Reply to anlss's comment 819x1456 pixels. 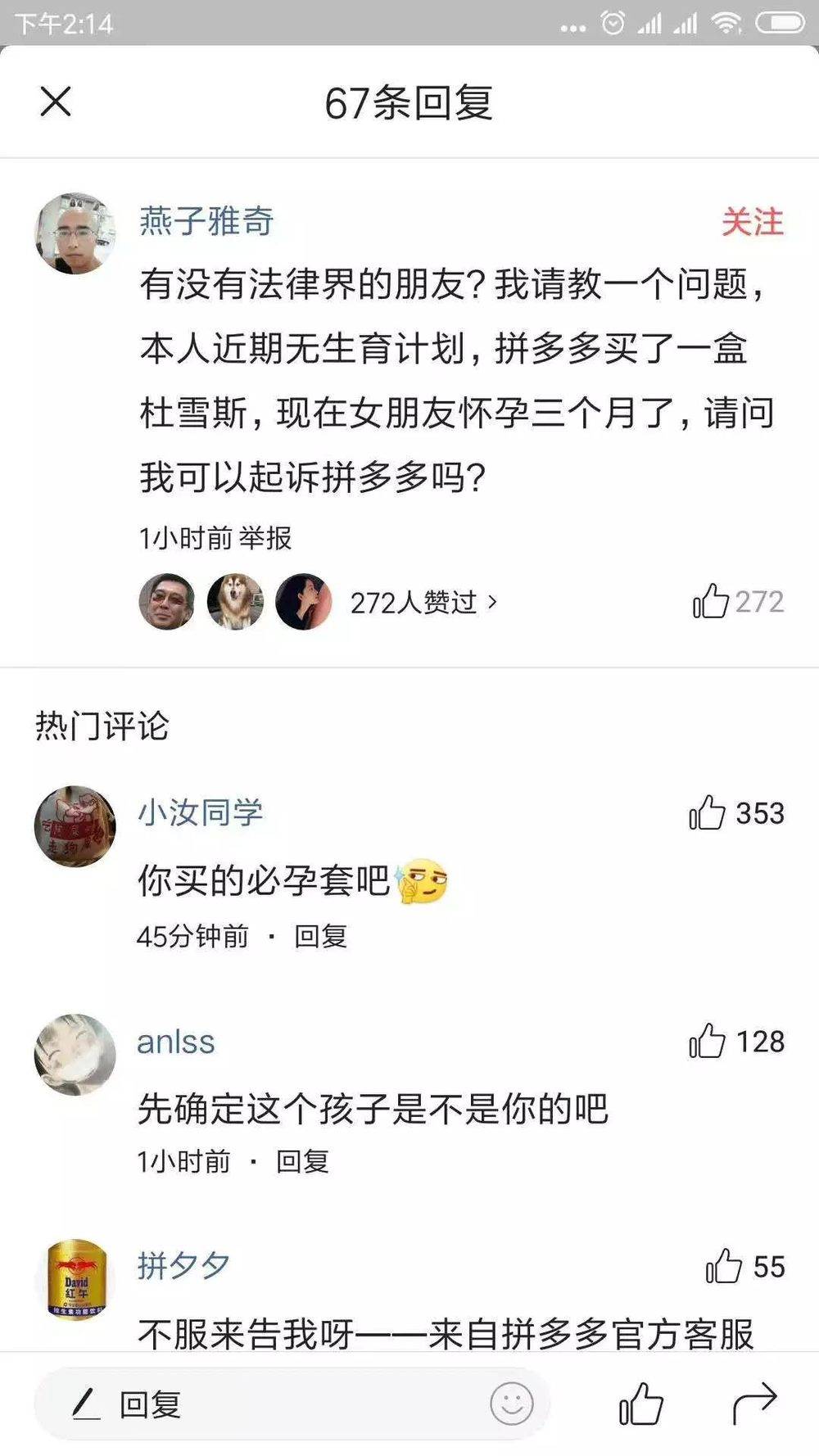coord(302,1161)
